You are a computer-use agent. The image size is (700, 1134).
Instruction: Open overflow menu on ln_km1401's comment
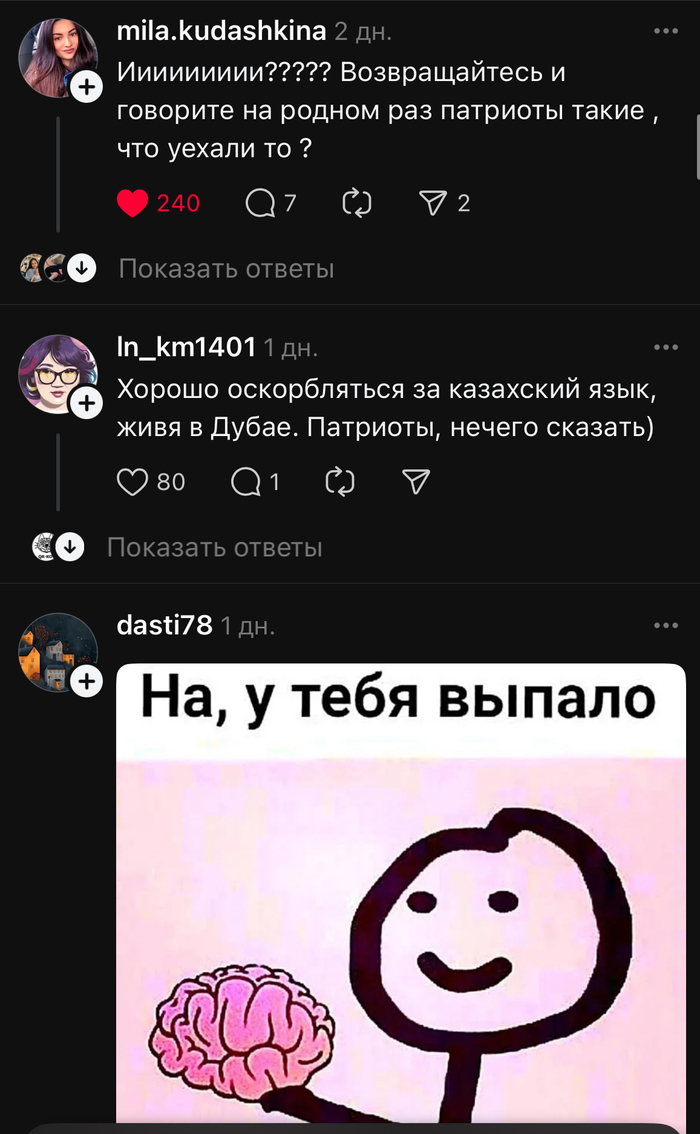tap(665, 347)
